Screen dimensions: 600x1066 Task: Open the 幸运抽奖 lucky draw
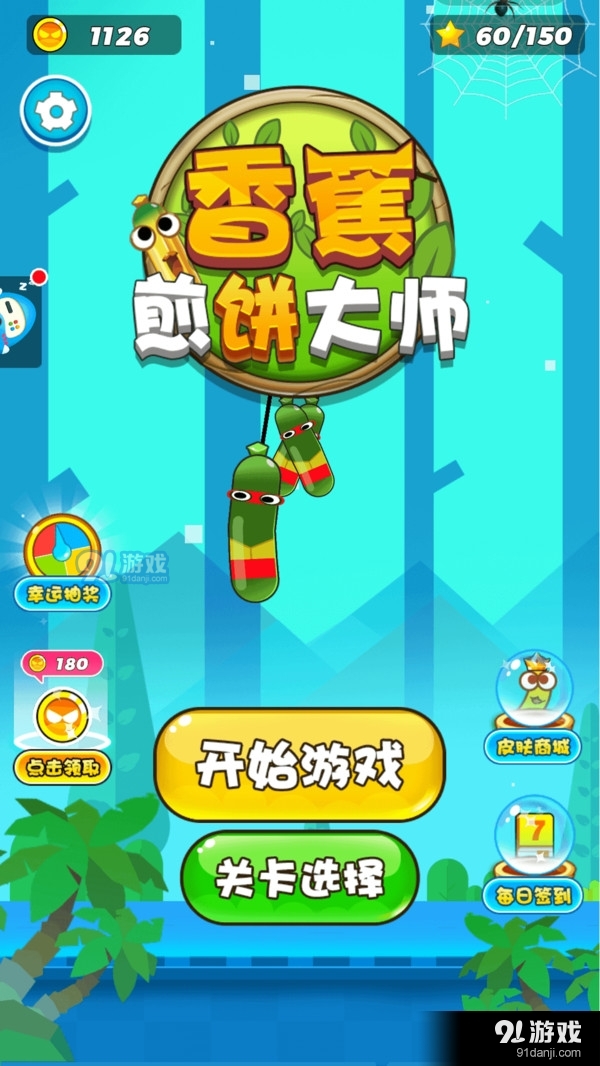click(63, 562)
